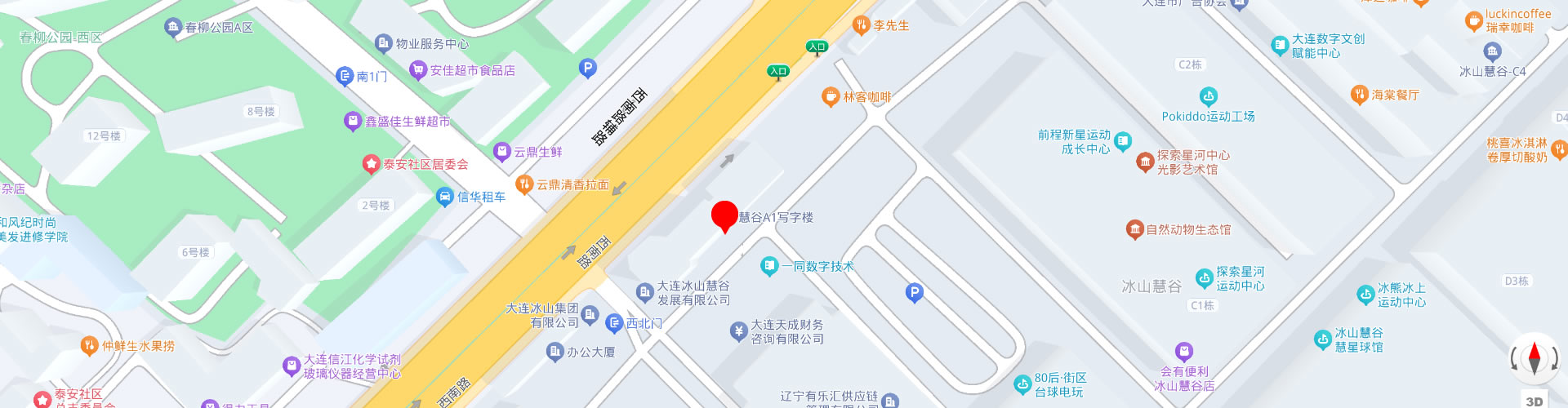Open the 信华租车 car rental marker

[x=444, y=197]
